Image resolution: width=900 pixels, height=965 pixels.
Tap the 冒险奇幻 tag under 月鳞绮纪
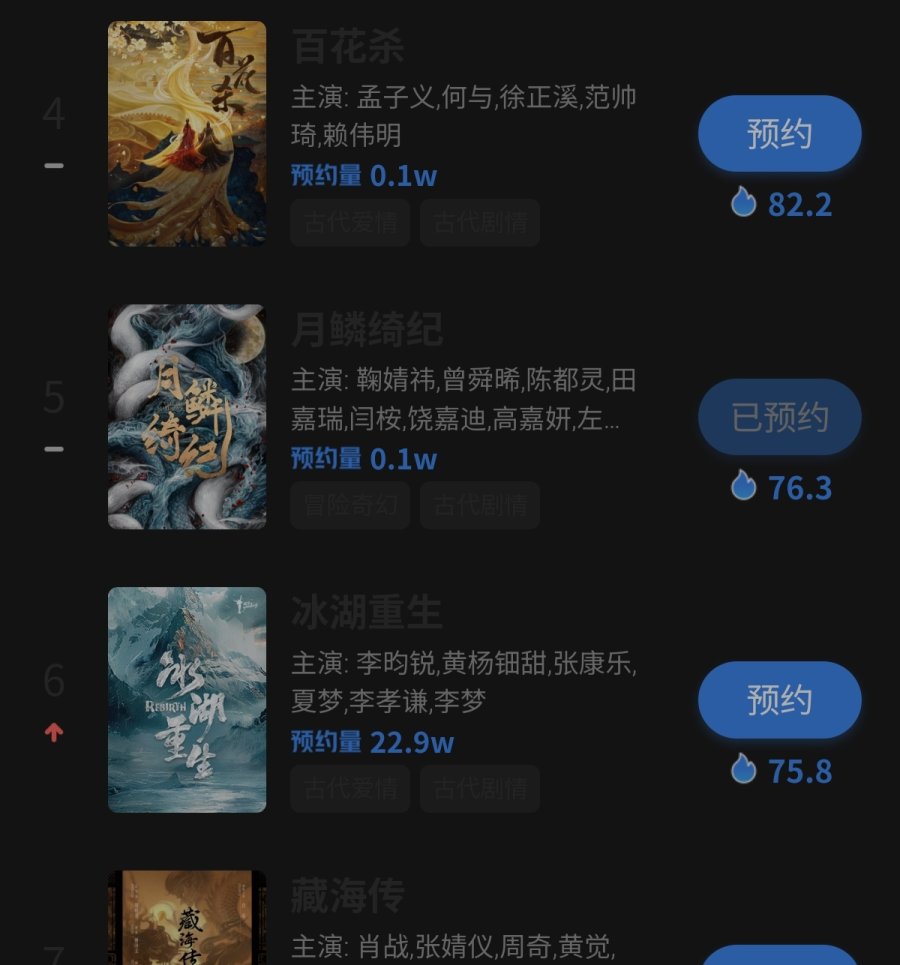point(350,505)
